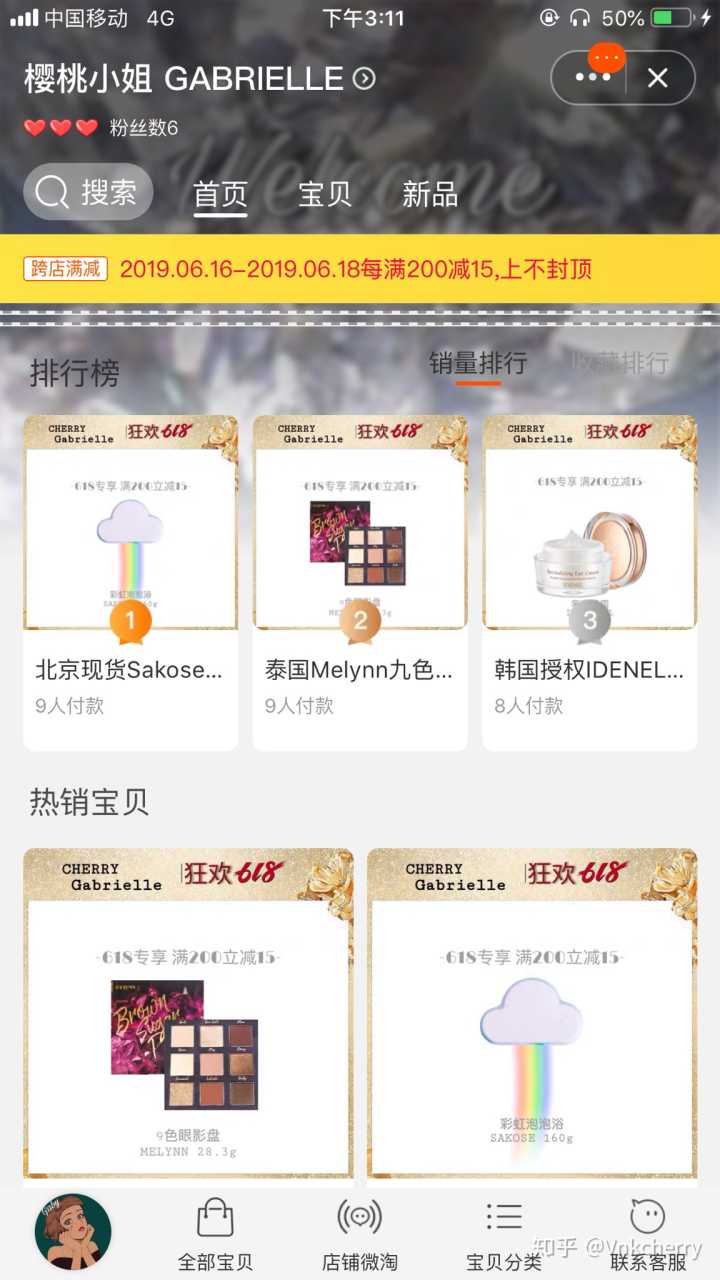The height and width of the screenshot is (1280, 720).
Task: Open the search box 搜索
Action: 89,192
